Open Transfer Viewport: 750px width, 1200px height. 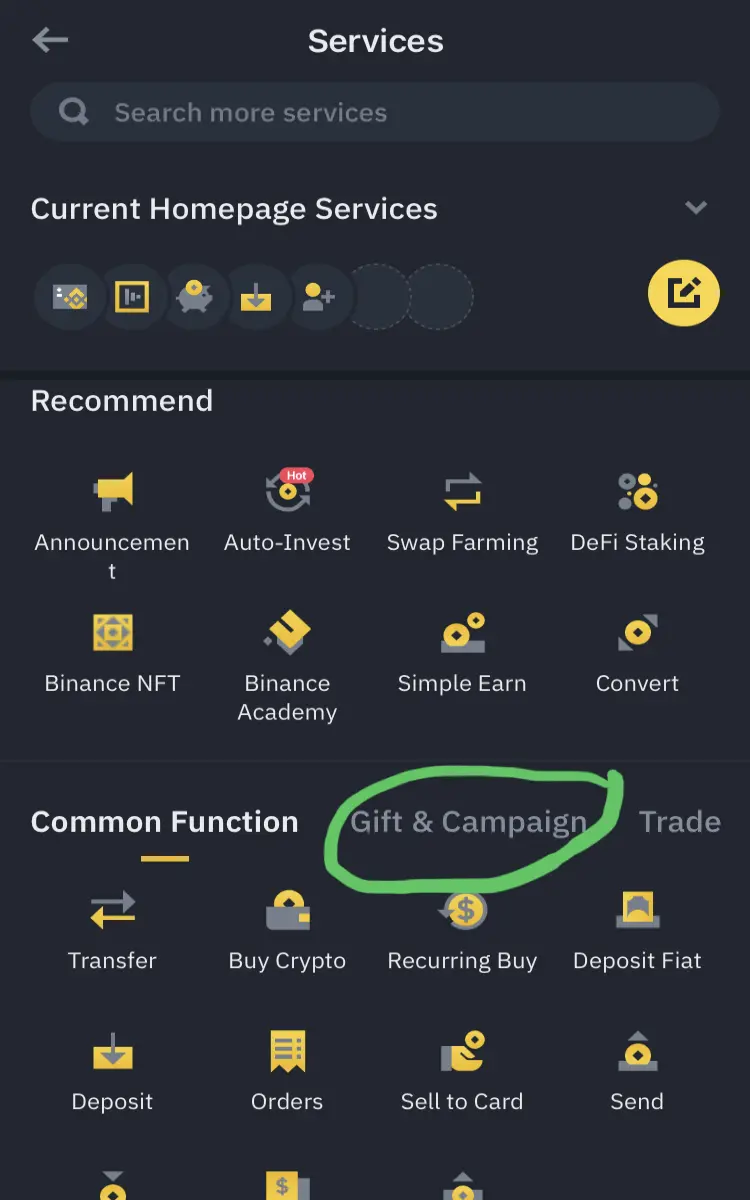tap(112, 930)
